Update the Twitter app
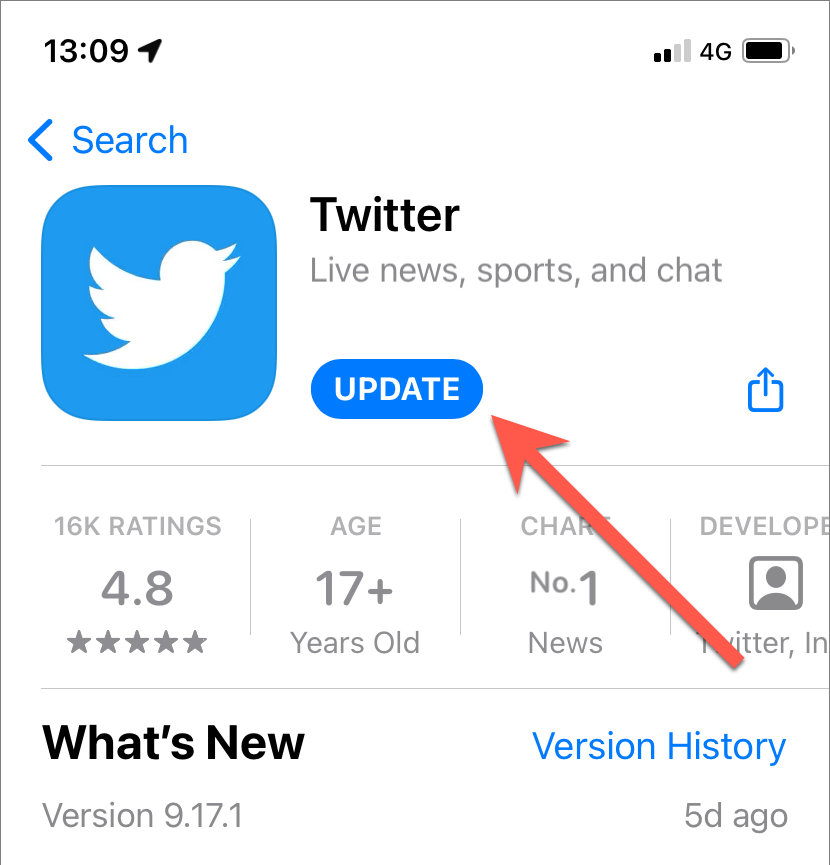The height and width of the screenshot is (865, 830). pyautogui.click(x=397, y=389)
